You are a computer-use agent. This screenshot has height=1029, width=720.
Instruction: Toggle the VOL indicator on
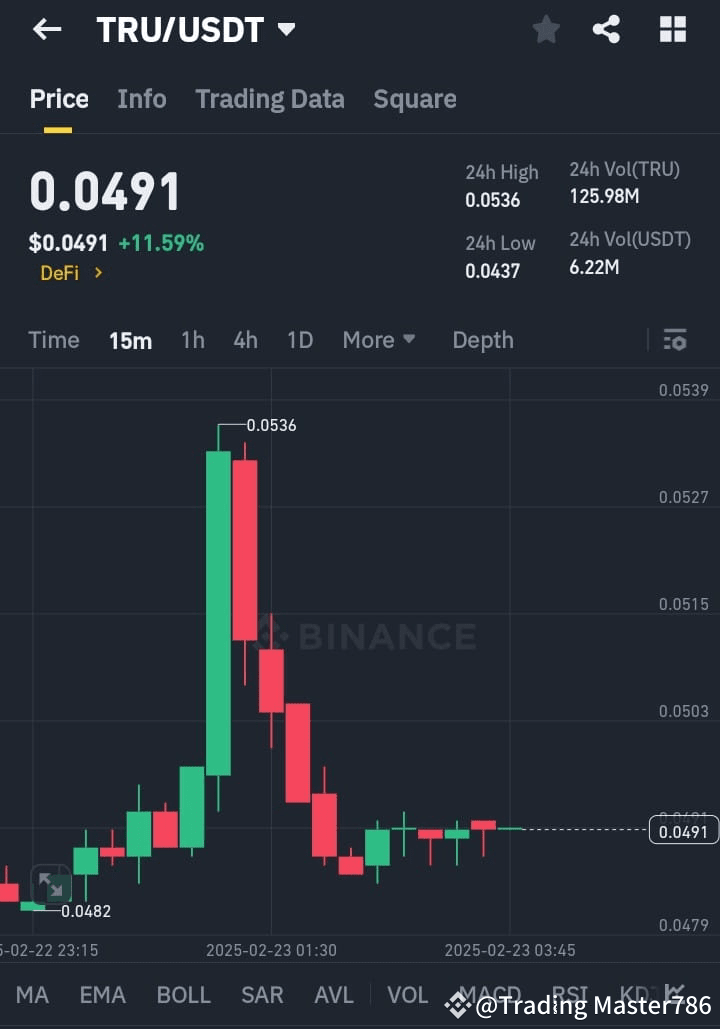tap(407, 994)
